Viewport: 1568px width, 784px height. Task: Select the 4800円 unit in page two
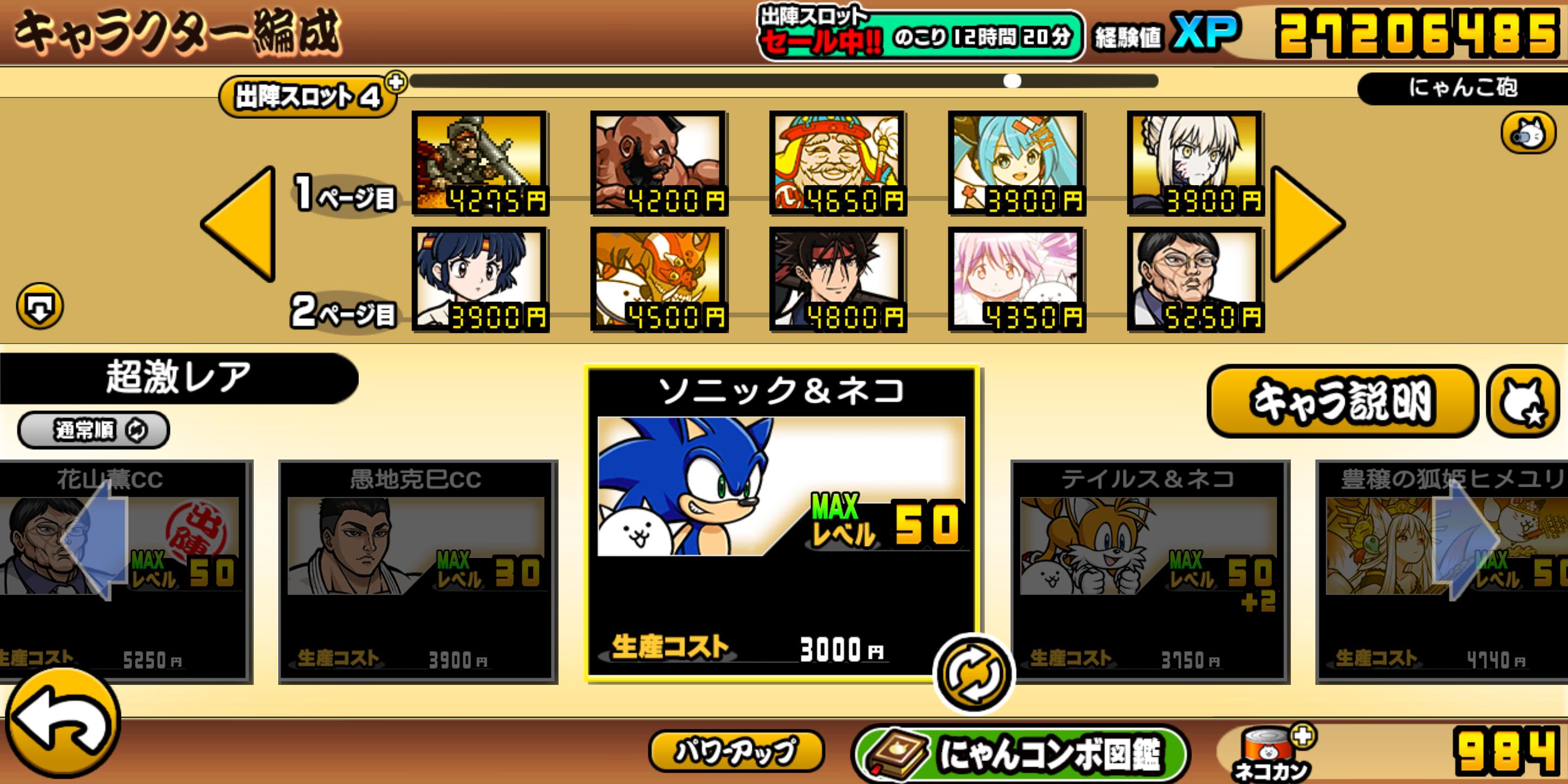click(x=837, y=279)
